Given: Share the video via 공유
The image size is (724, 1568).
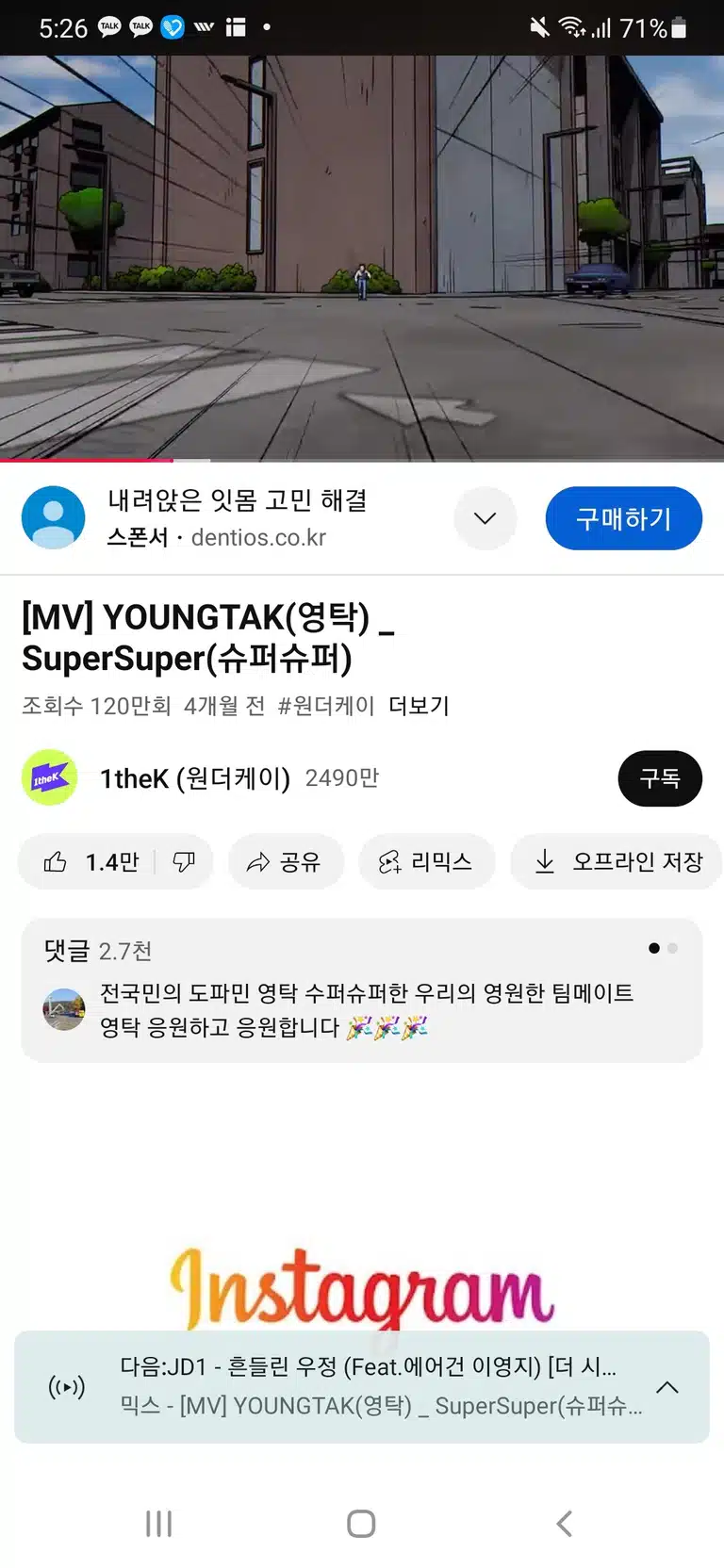Looking at the screenshot, I should point(286,861).
